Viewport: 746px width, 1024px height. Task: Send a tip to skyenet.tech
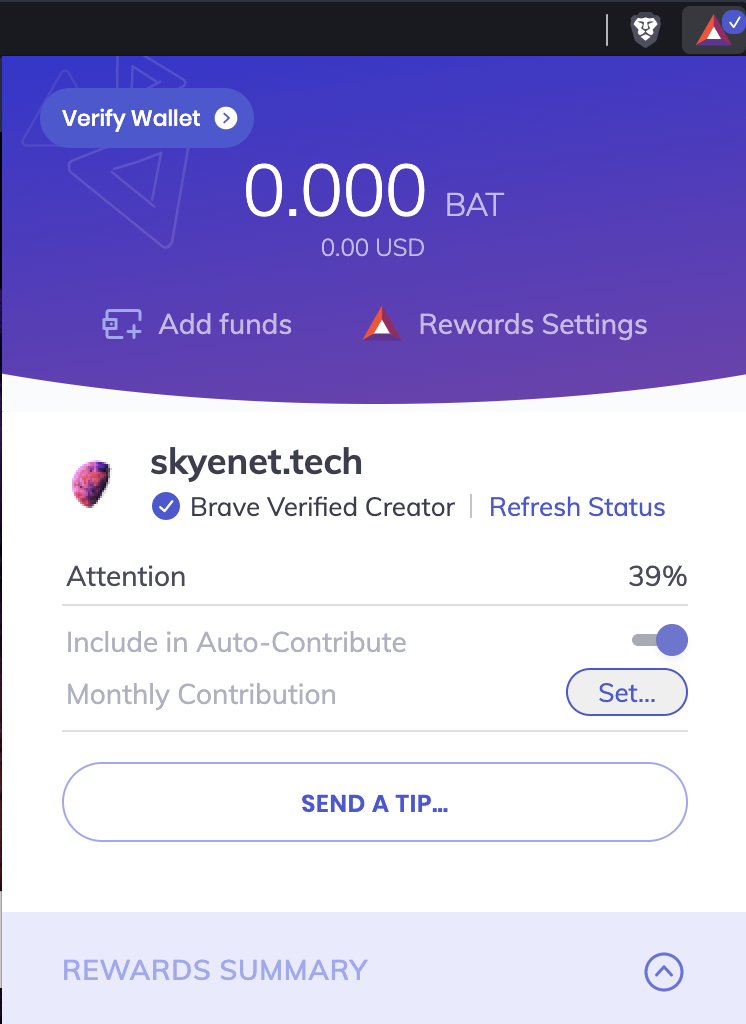375,803
